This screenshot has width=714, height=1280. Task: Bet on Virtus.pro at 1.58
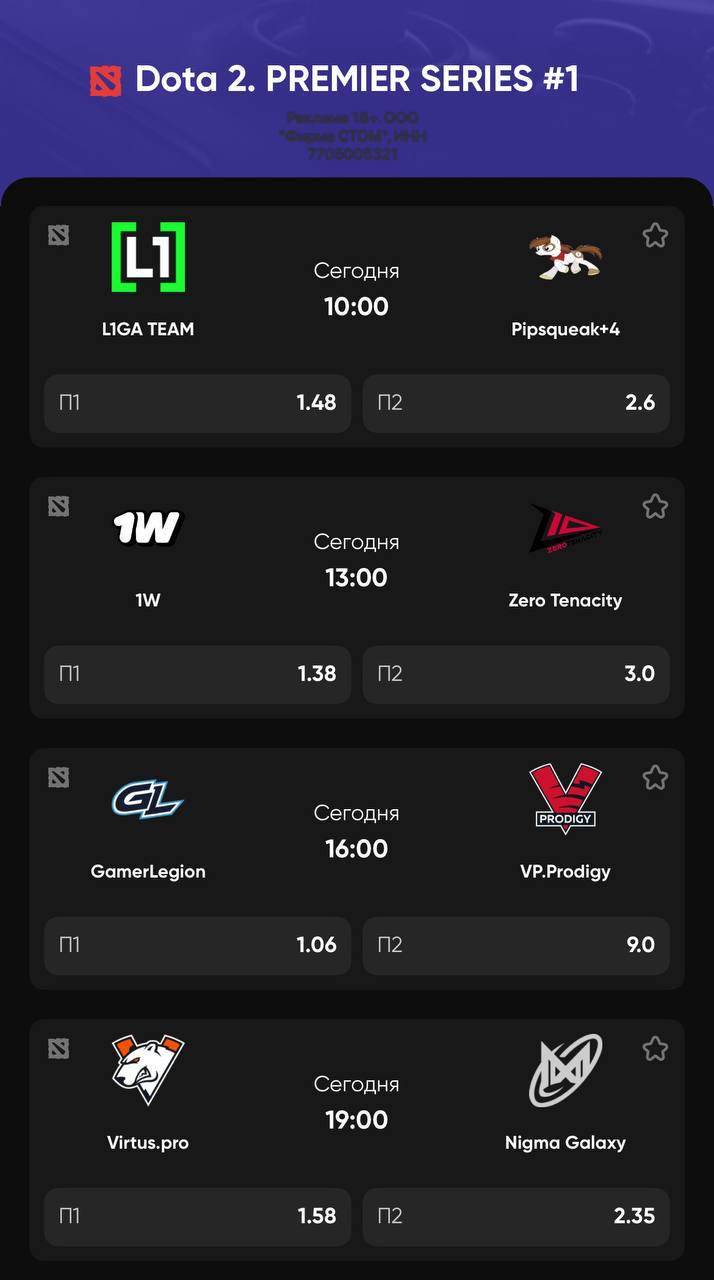click(197, 1216)
